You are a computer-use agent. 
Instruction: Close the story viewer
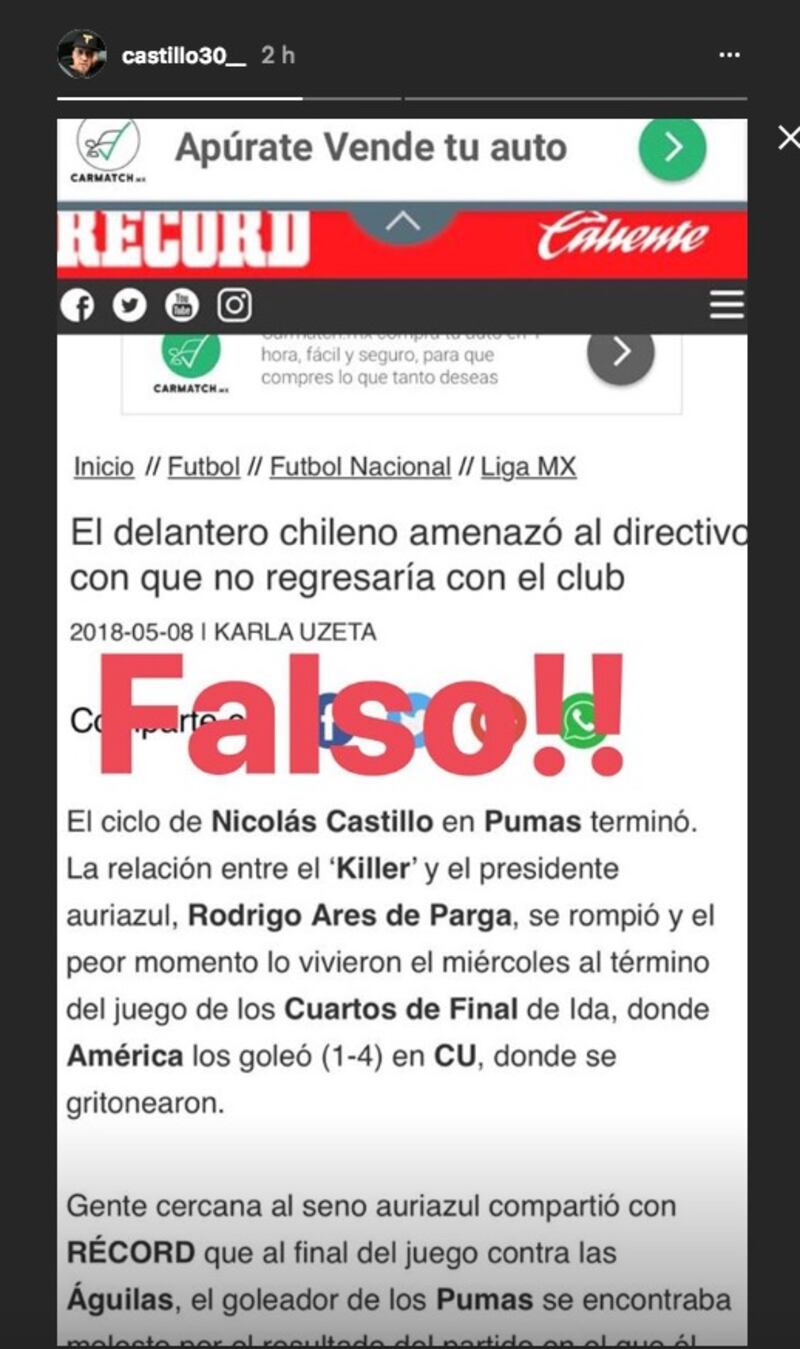pyautogui.click(x=788, y=138)
